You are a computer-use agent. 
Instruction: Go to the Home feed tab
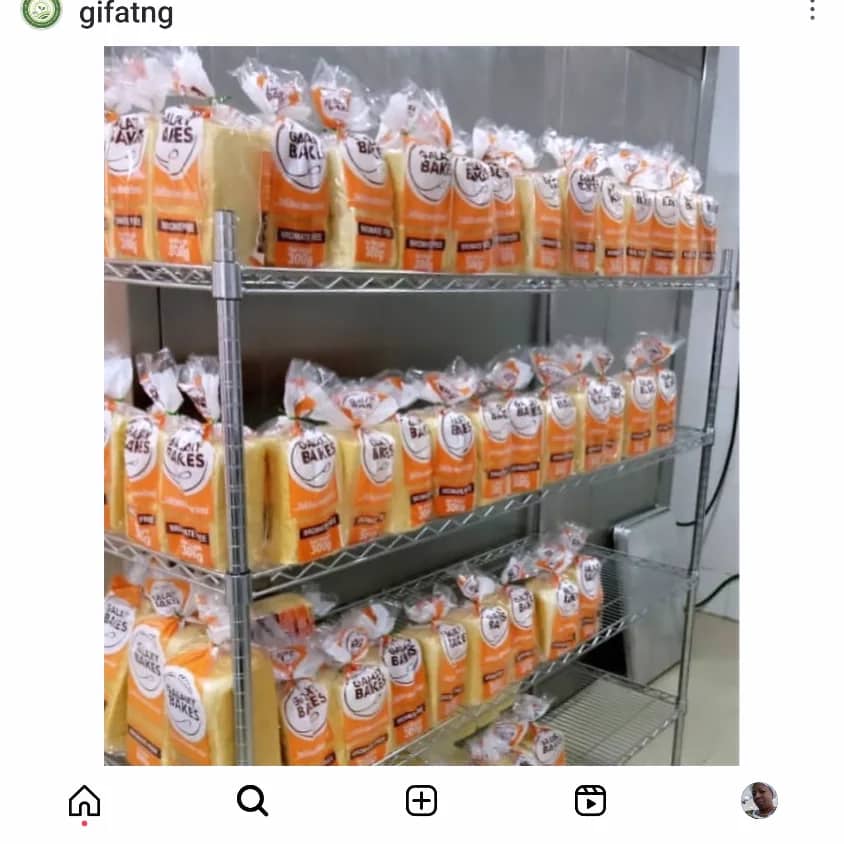click(84, 801)
